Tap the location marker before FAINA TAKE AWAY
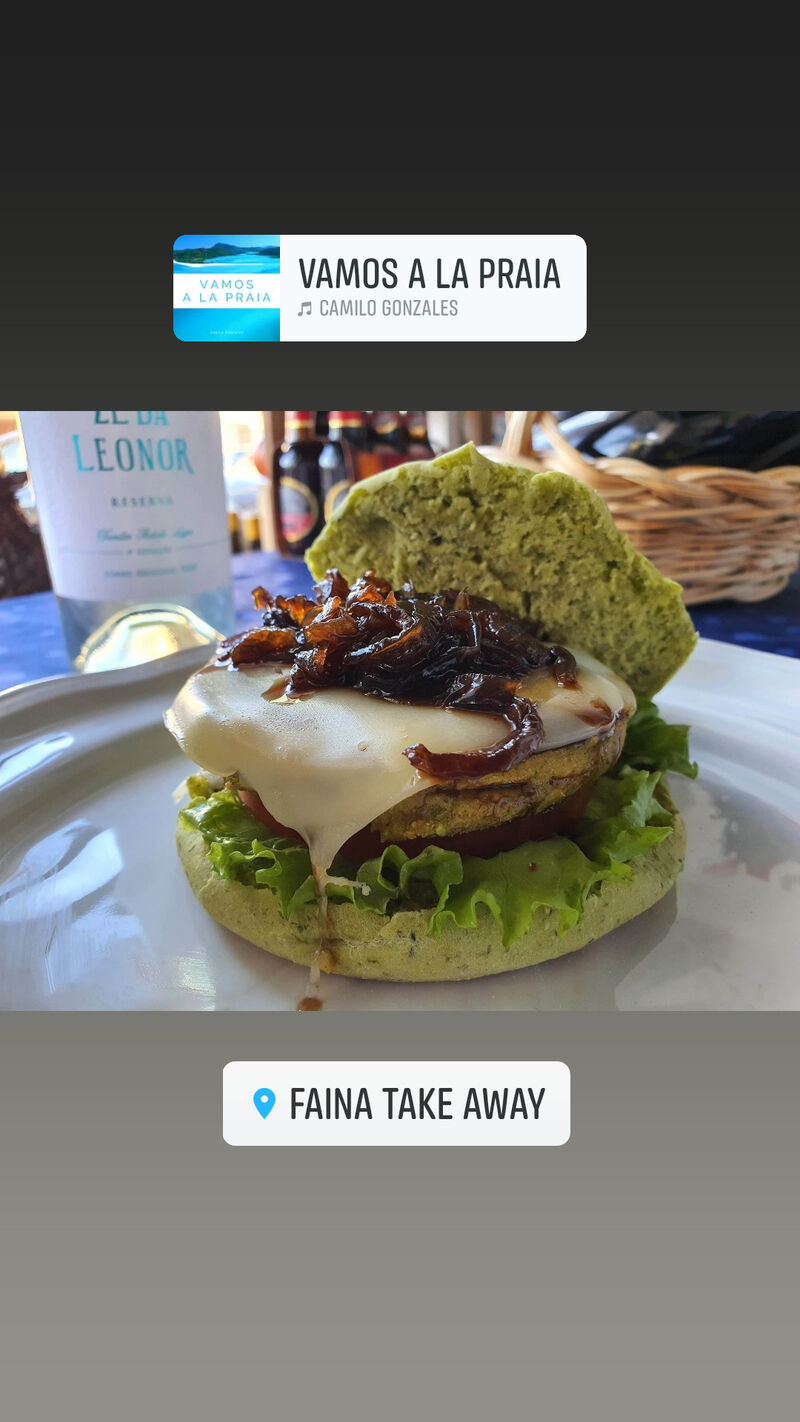The width and height of the screenshot is (800, 1422). [264, 1103]
